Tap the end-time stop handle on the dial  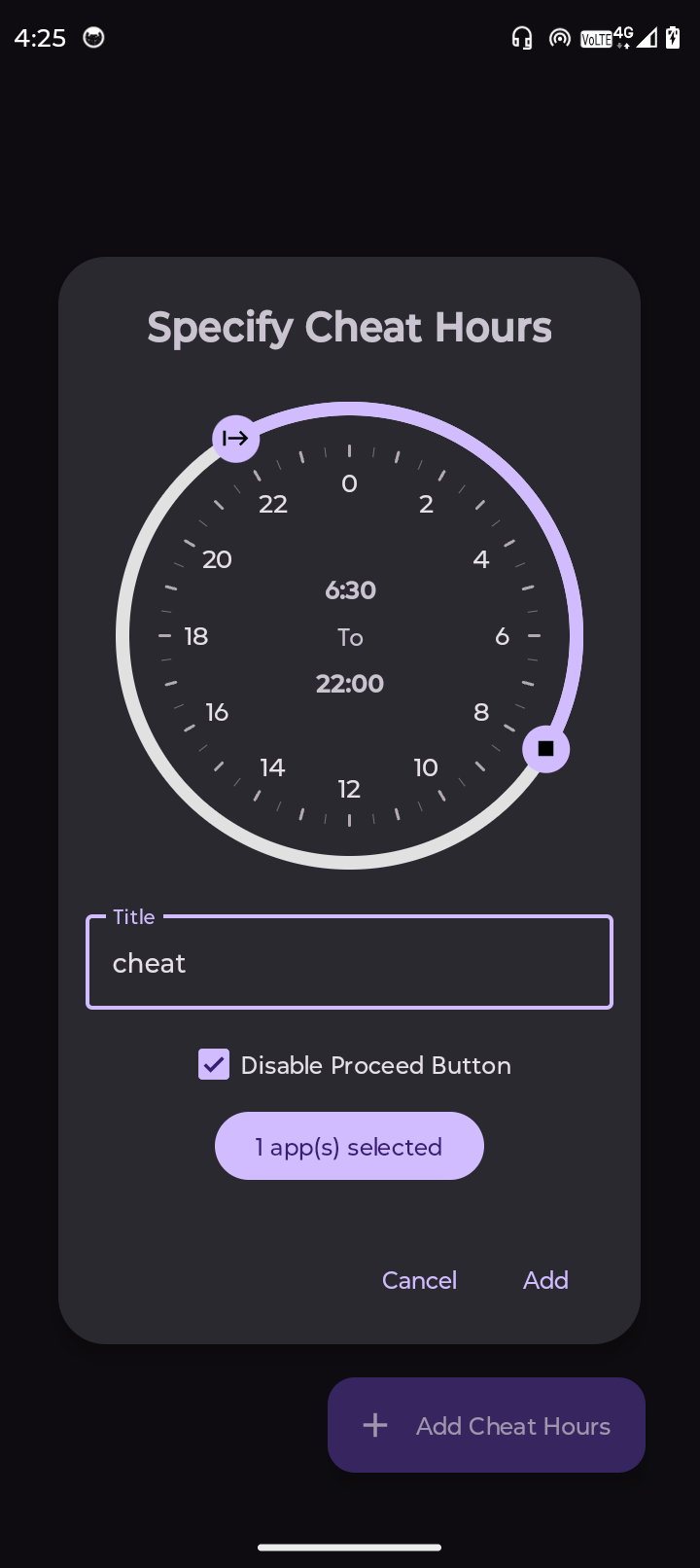545,749
